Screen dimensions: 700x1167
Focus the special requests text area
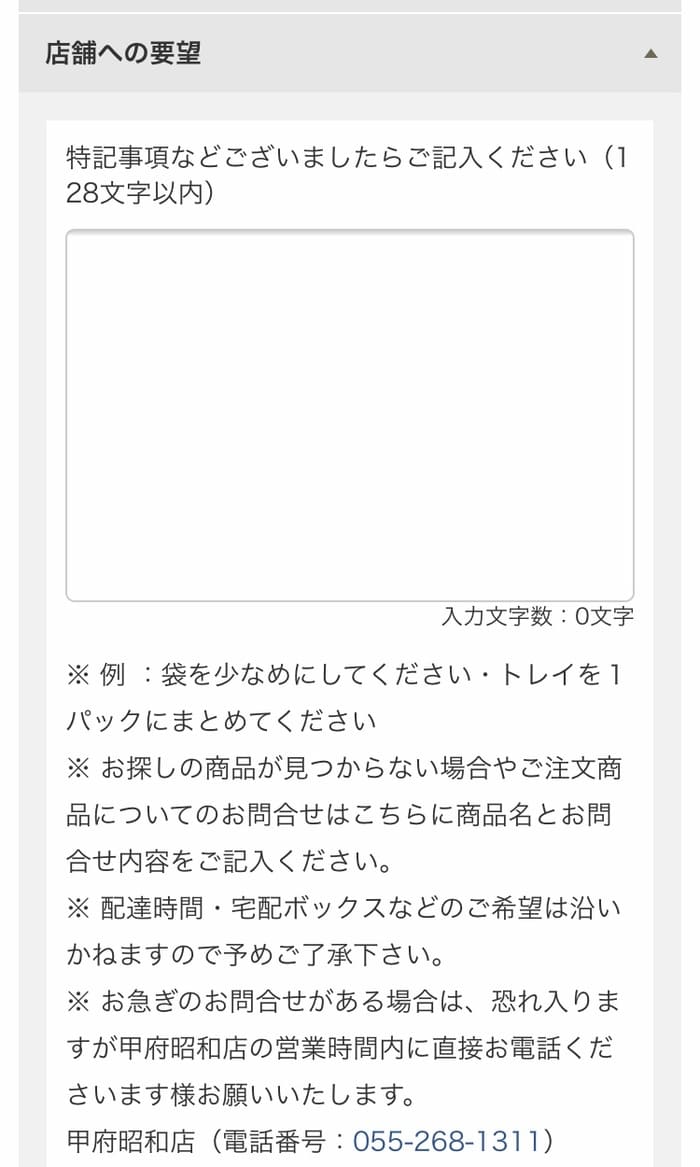click(350, 415)
